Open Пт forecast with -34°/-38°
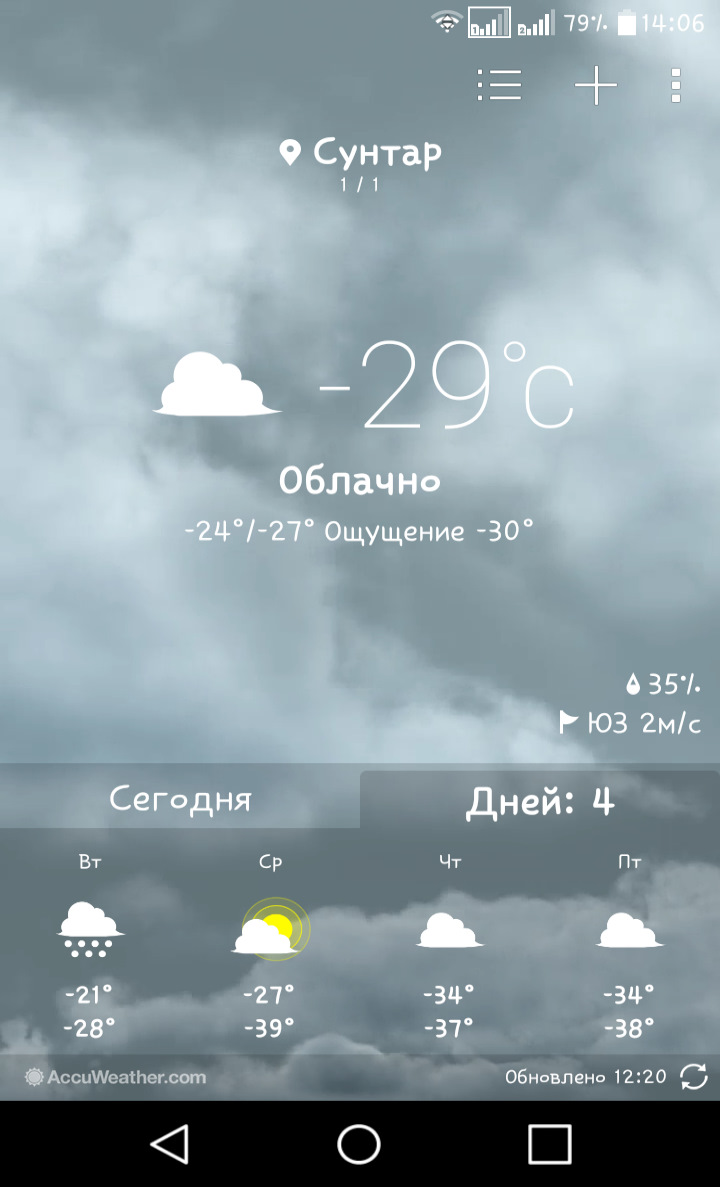Viewport: 720px width, 1187px height. tap(629, 945)
